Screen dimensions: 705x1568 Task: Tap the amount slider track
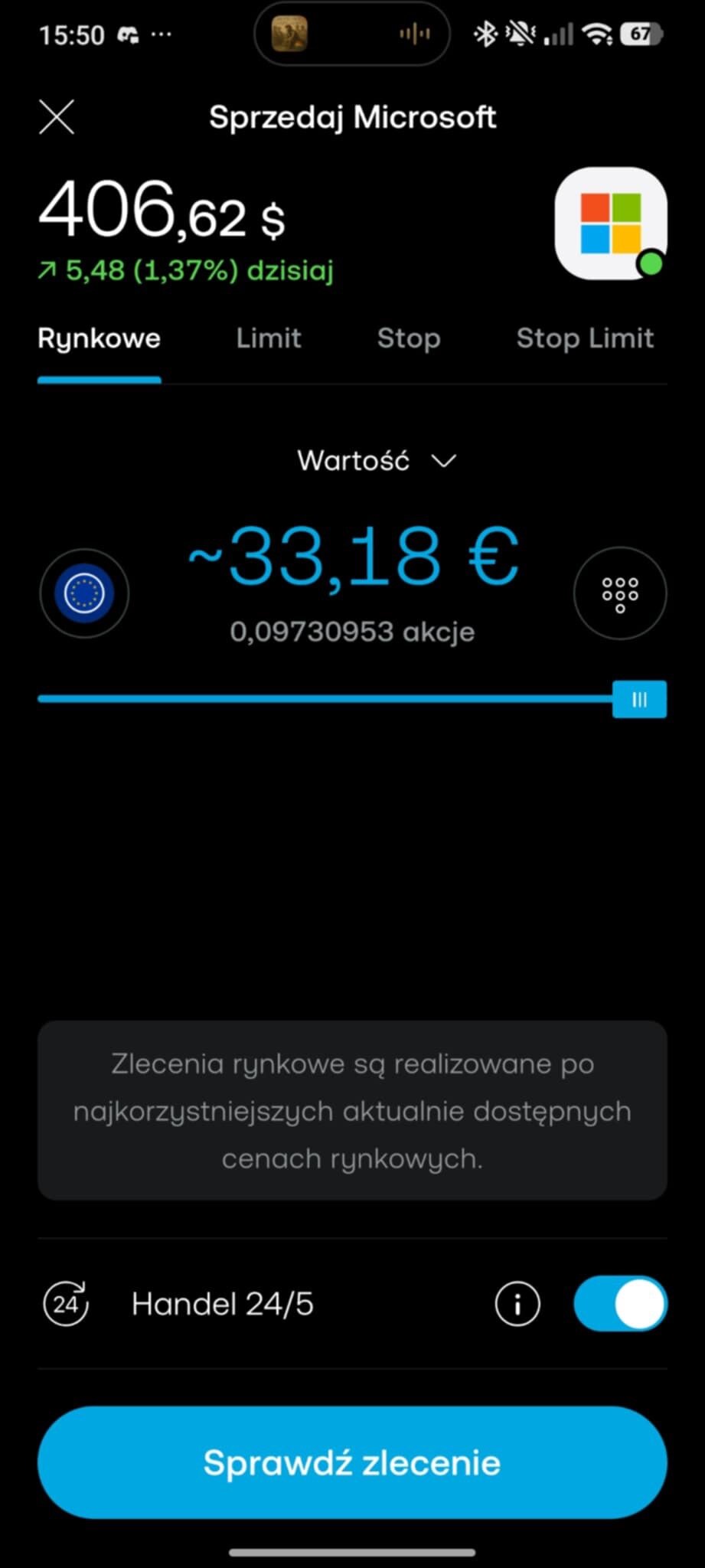pyautogui.click(x=321, y=699)
